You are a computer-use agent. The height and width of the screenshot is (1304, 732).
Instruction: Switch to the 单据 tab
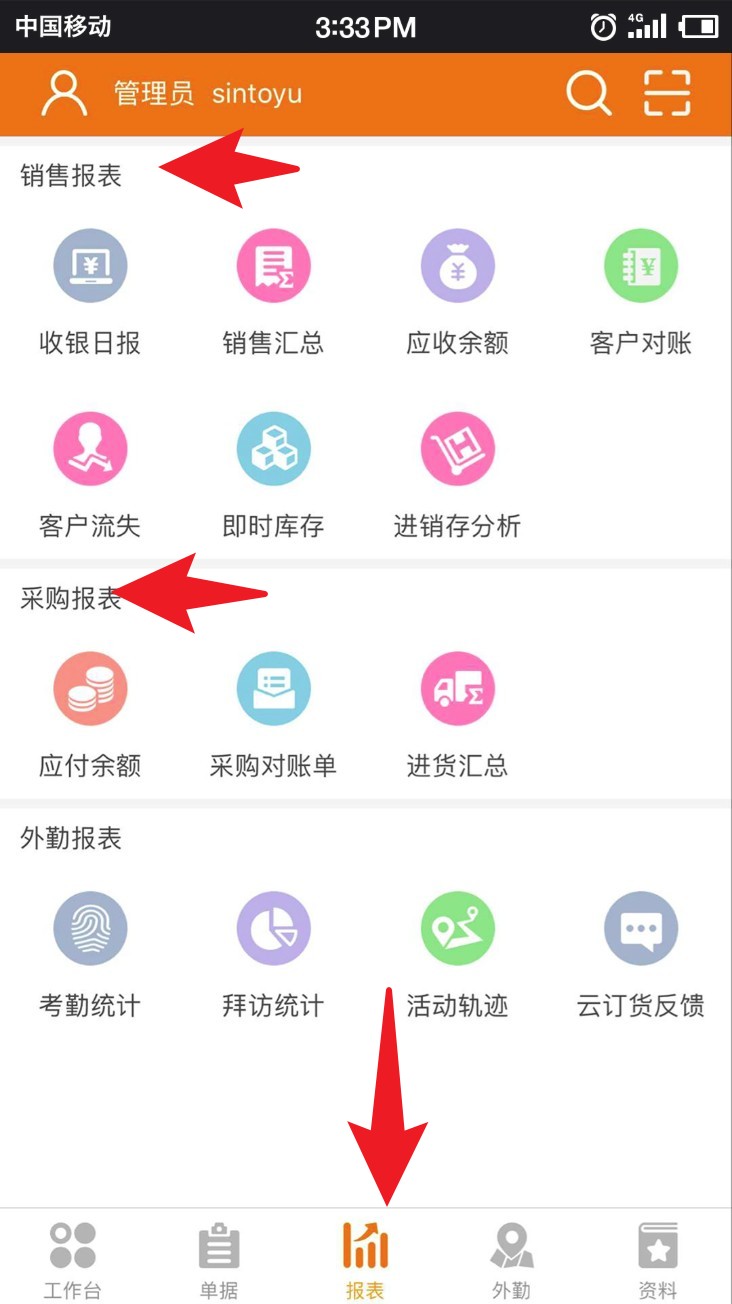coord(219,1258)
